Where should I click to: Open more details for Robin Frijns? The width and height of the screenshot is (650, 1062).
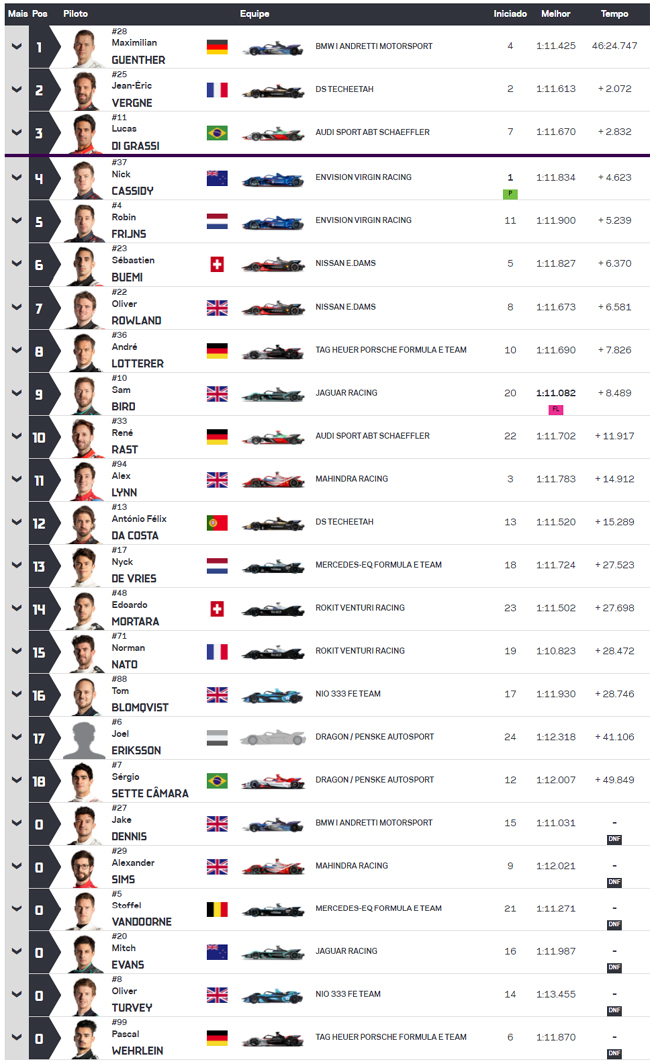17,221
